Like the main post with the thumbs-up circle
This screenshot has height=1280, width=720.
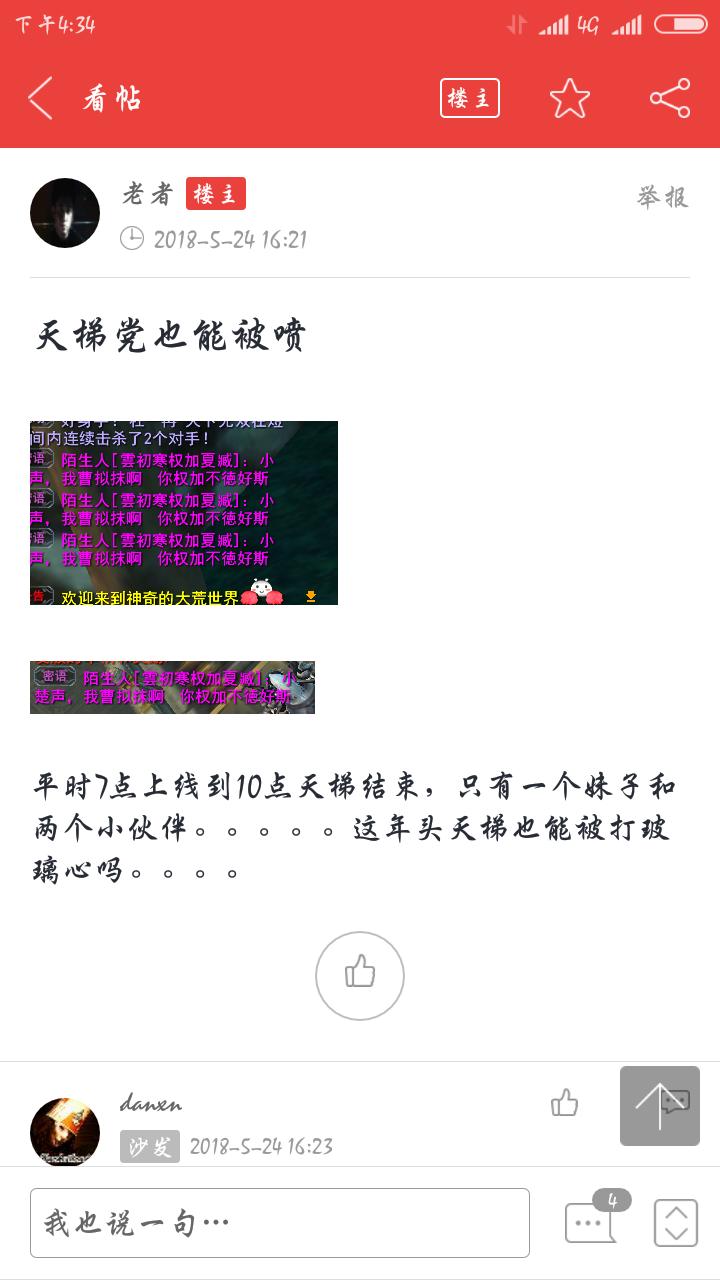coord(360,976)
